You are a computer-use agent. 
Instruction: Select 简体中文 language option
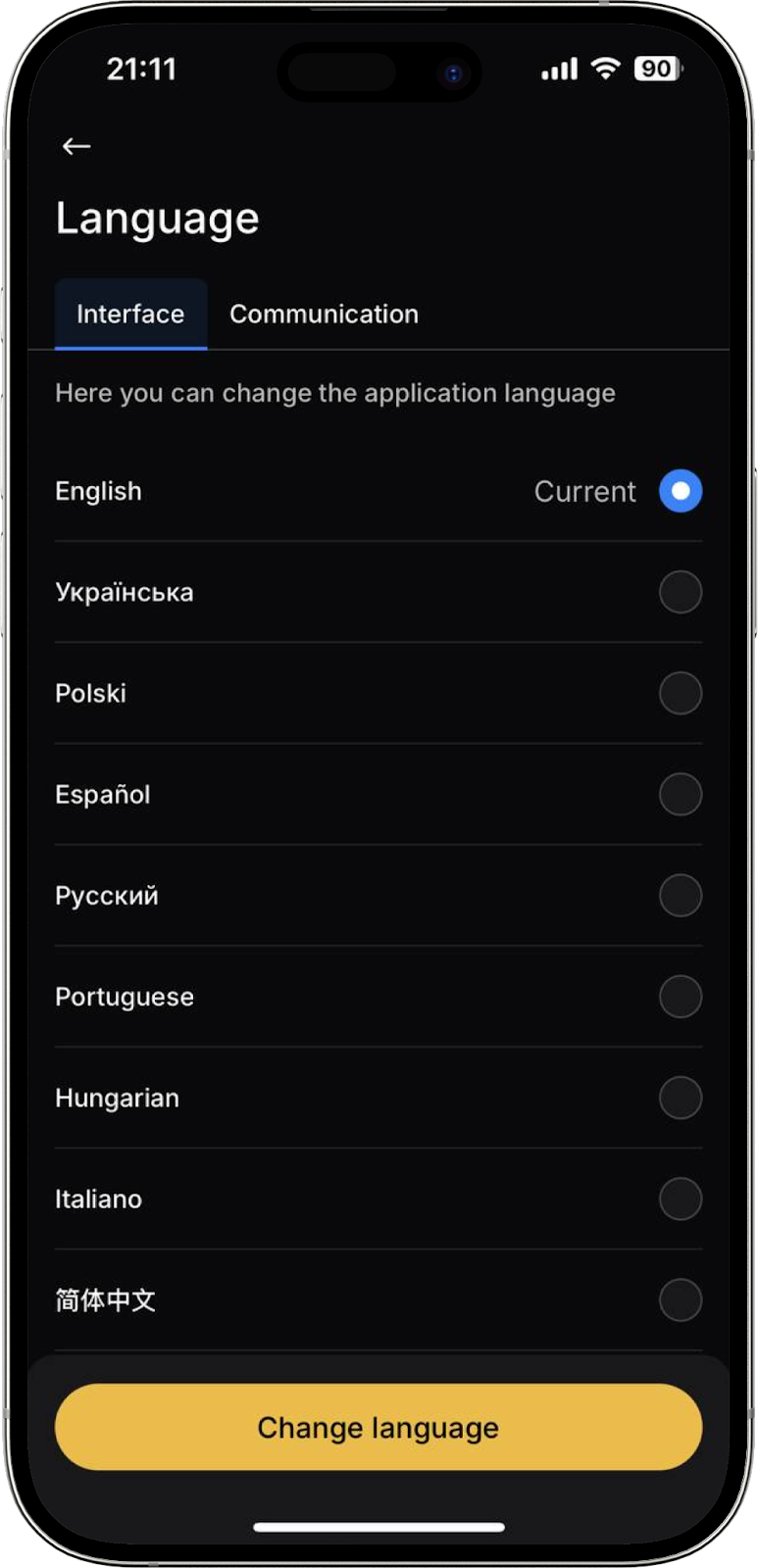point(680,1299)
